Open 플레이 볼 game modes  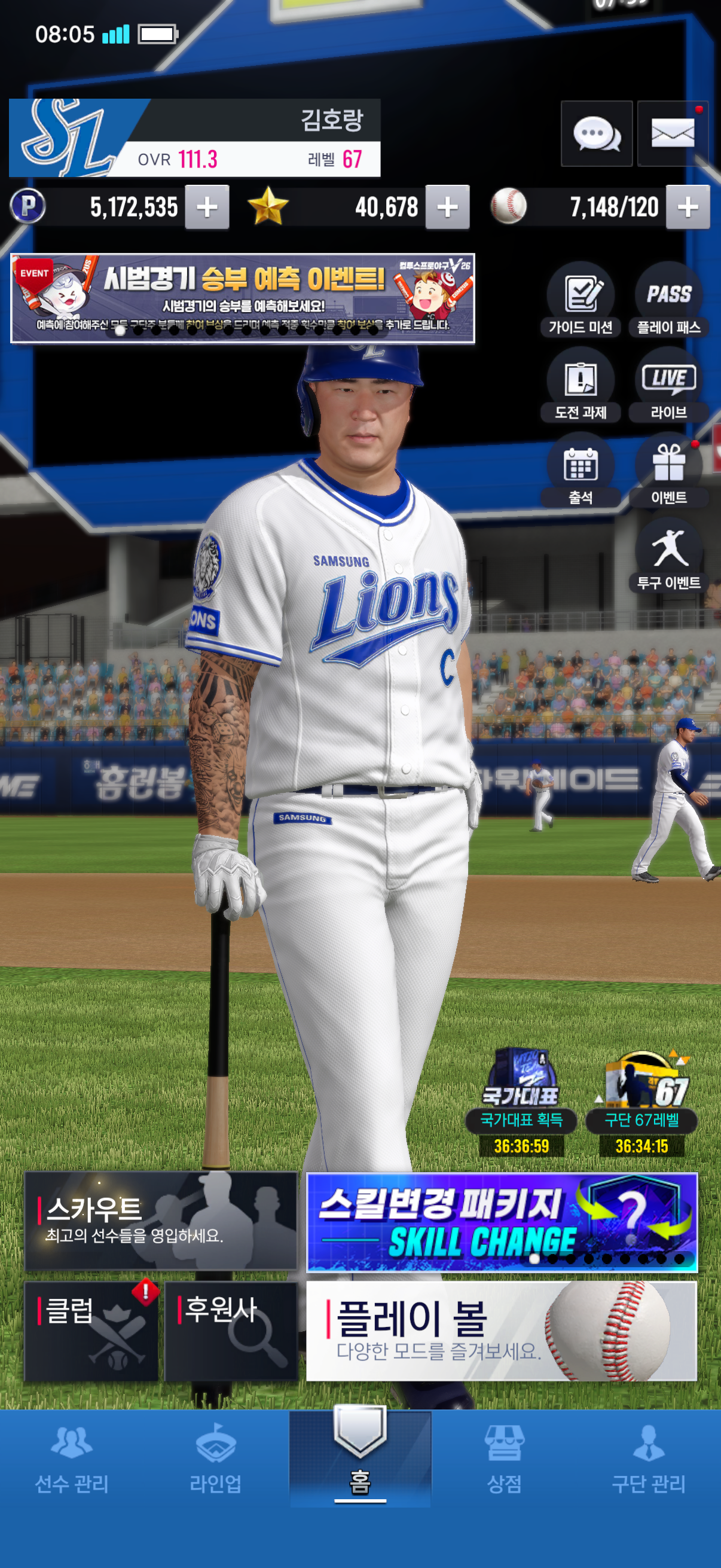tap(502, 1331)
